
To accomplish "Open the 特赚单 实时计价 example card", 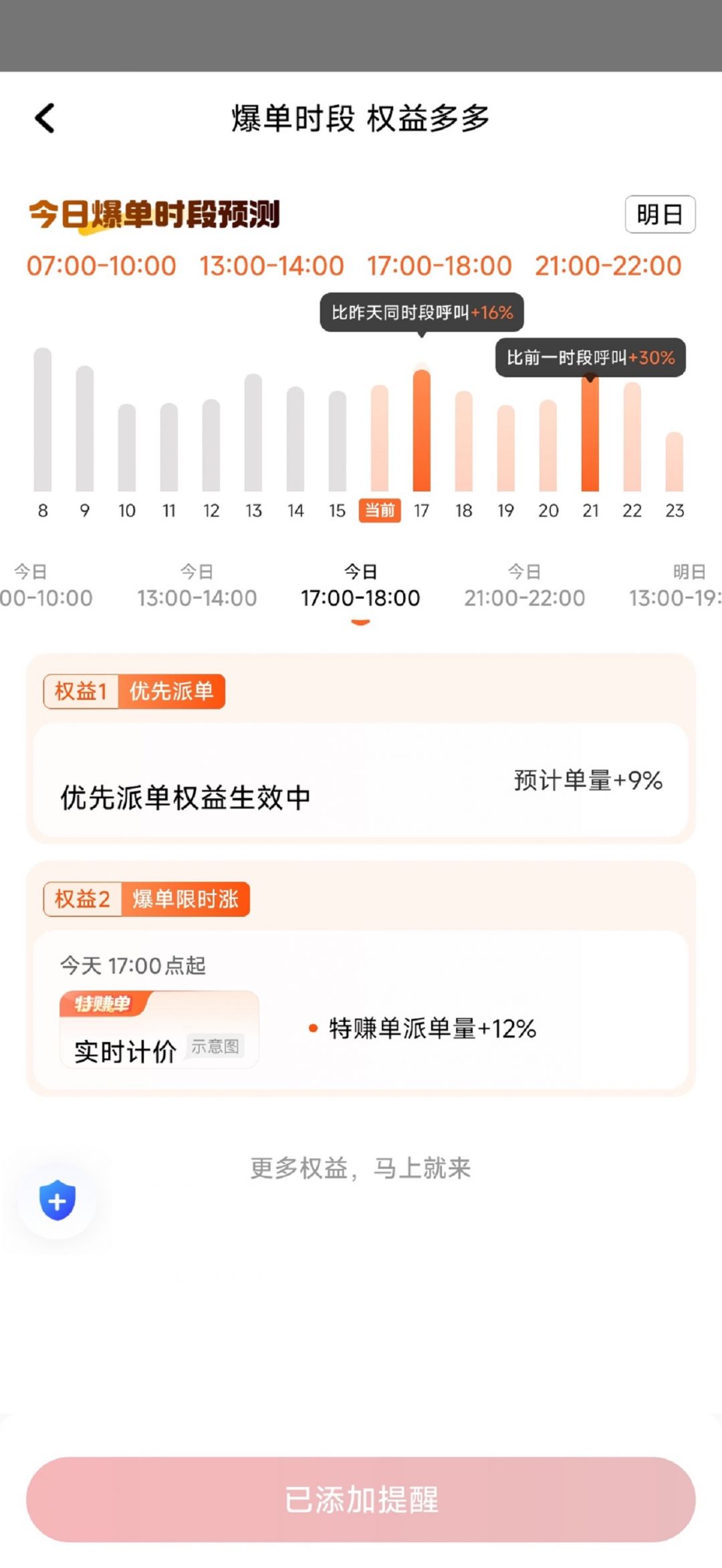I will pos(159,1030).
